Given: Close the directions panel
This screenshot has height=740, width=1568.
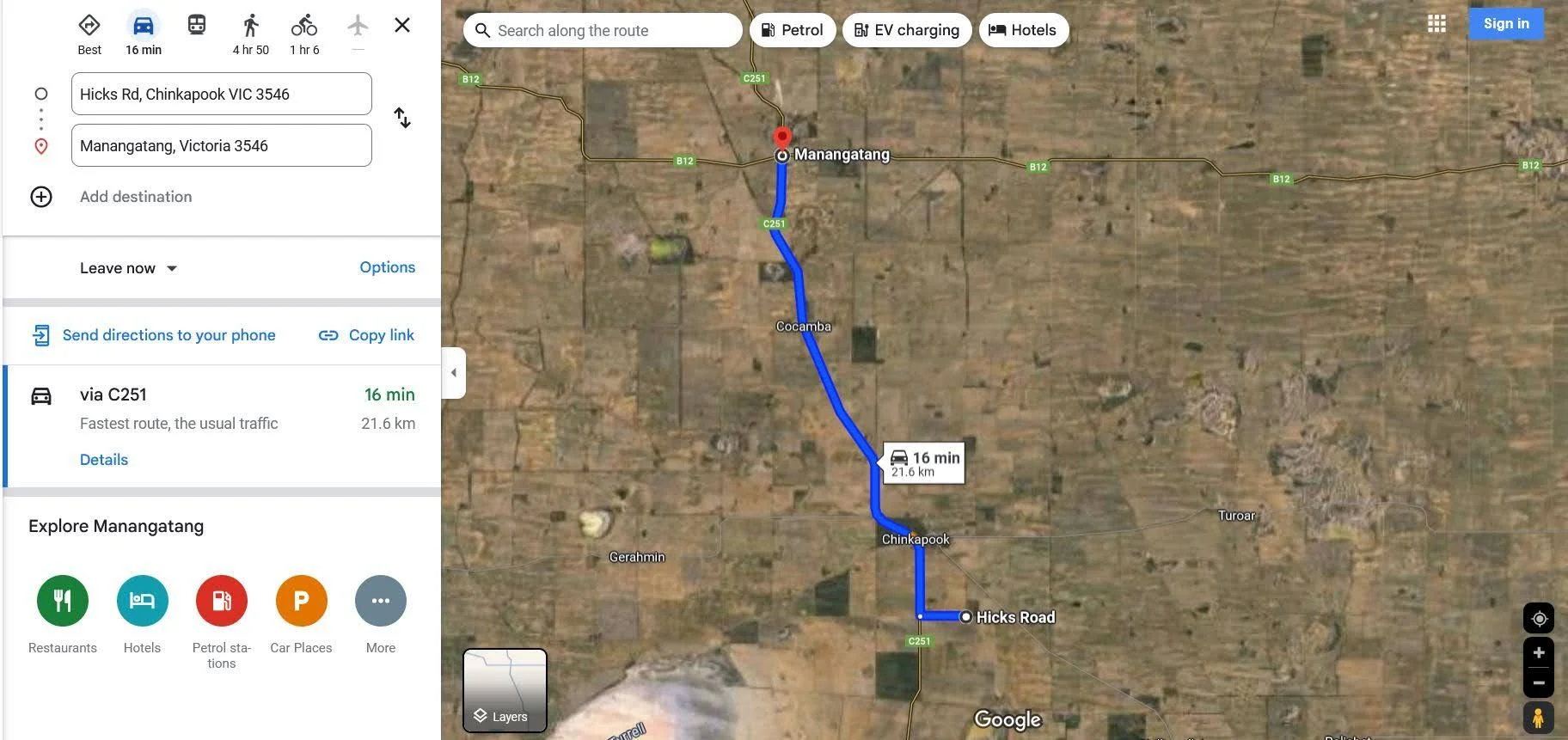Looking at the screenshot, I should coord(401,25).
